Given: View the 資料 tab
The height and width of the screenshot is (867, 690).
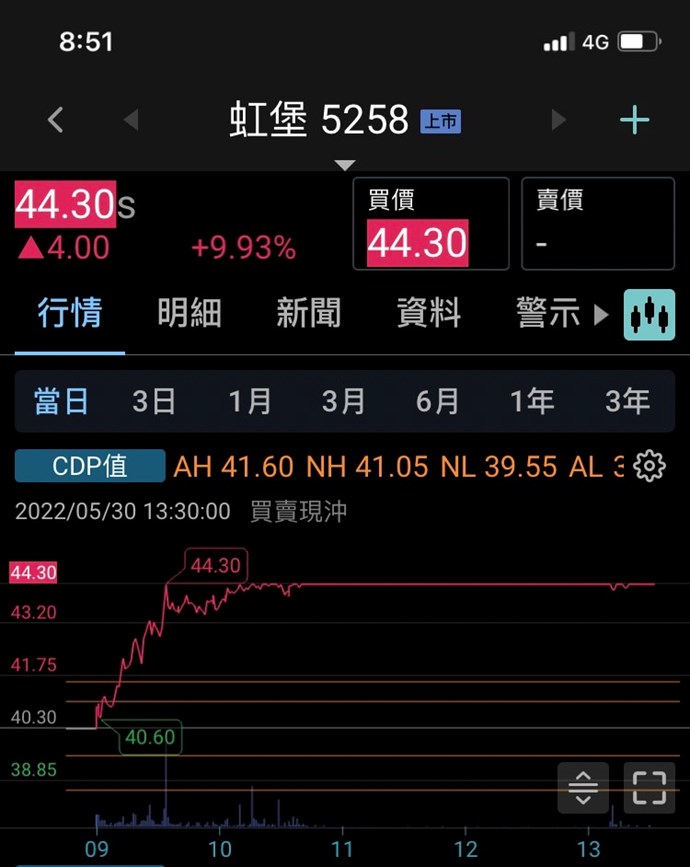Looking at the screenshot, I should click(429, 314).
